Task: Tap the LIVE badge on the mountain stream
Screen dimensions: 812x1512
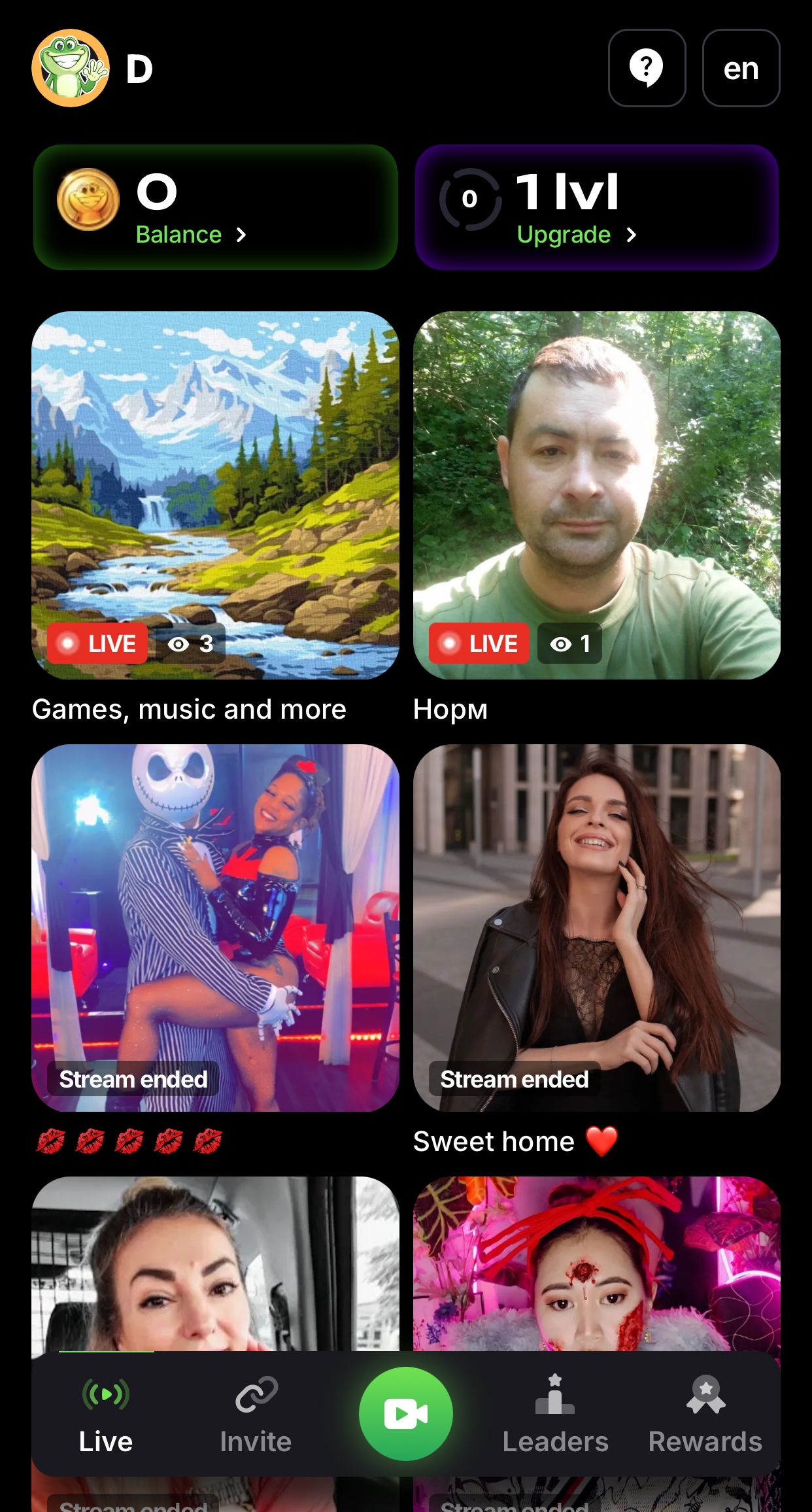Action: pyautogui.click(x=96, y=644)
